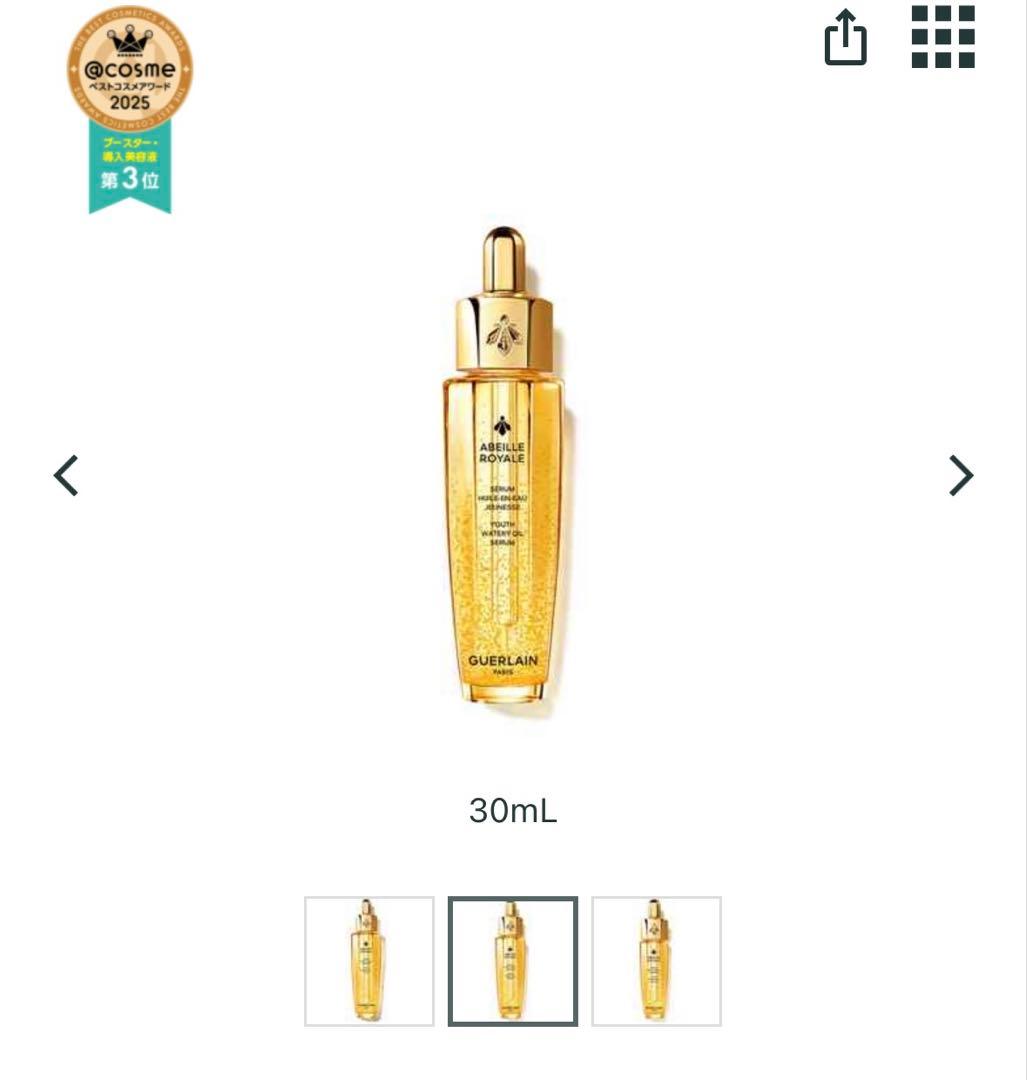Open the grid view of images
Image resolution: width=1027 pixels, height=1080 pixels.
pyautogui.click(x=943, y=38)
